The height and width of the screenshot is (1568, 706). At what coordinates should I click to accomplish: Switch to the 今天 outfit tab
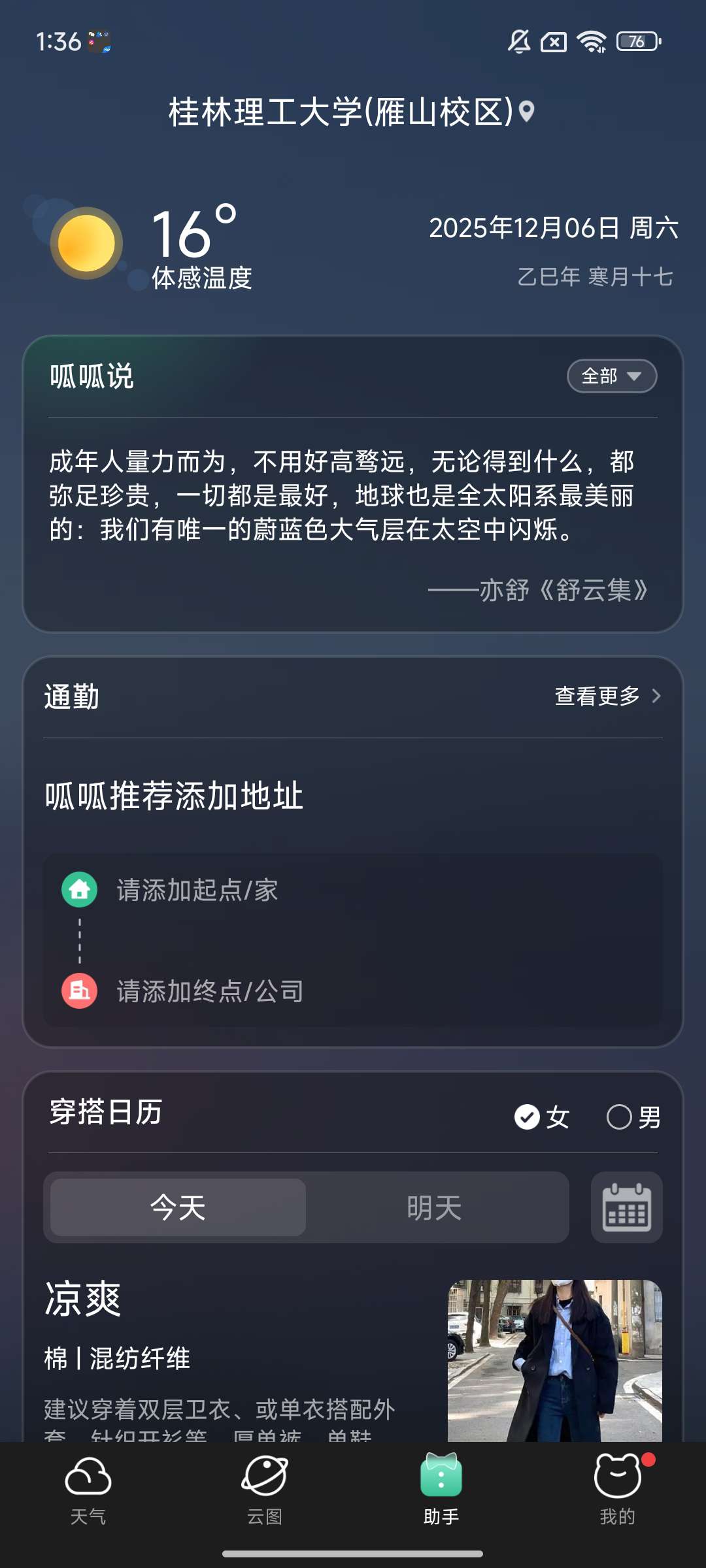178,1207
